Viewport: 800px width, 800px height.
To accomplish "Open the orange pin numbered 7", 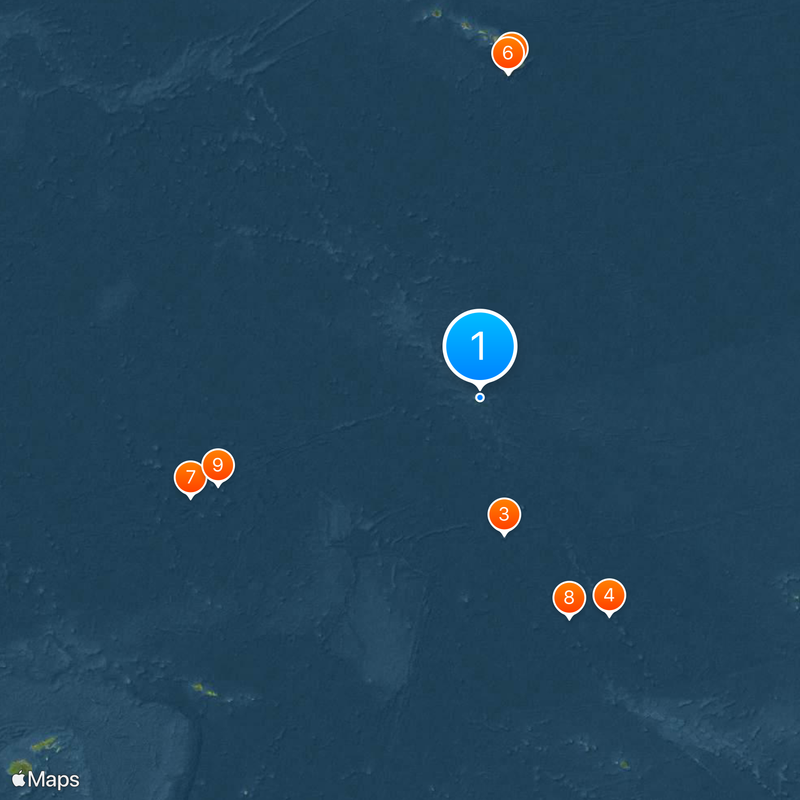I will point(190,477).
